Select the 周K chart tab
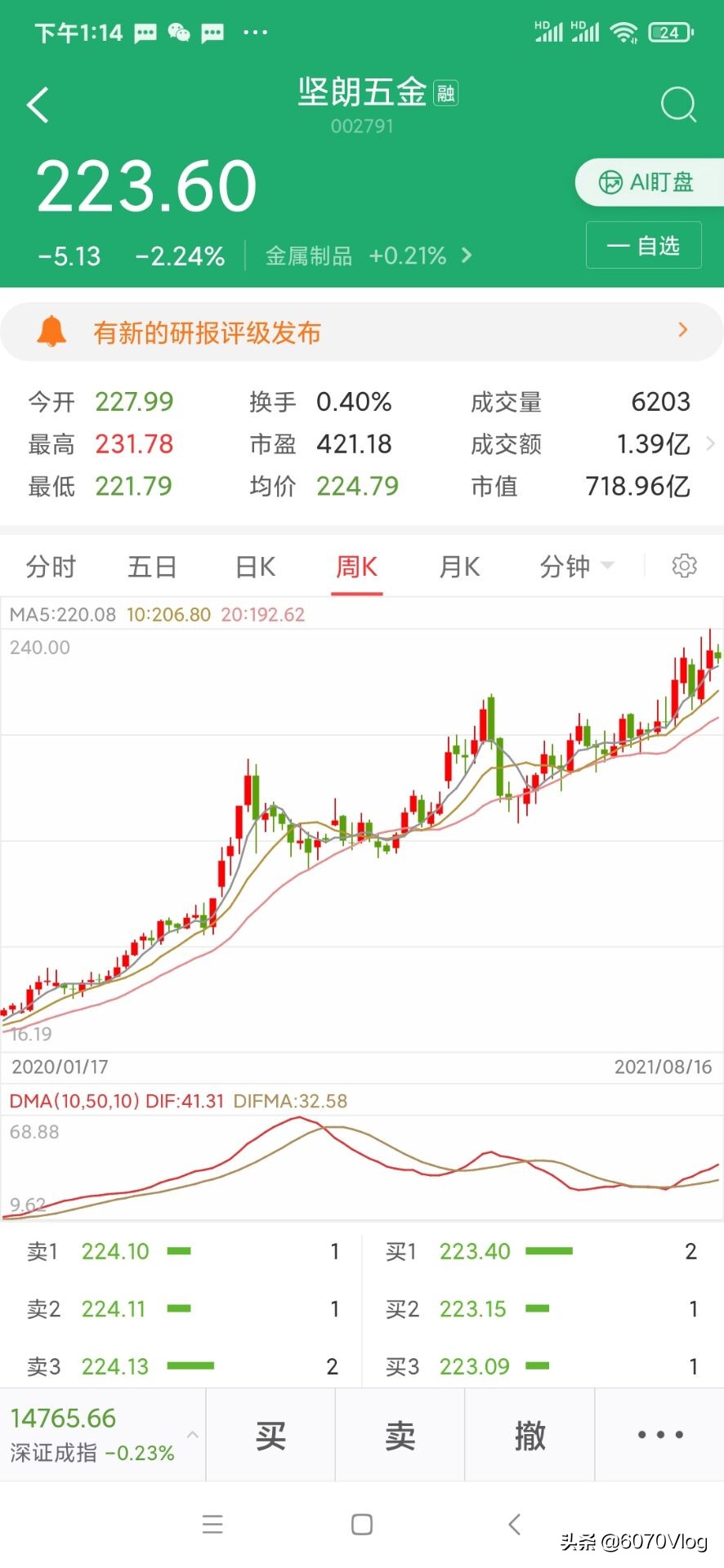 pos(357,566)
